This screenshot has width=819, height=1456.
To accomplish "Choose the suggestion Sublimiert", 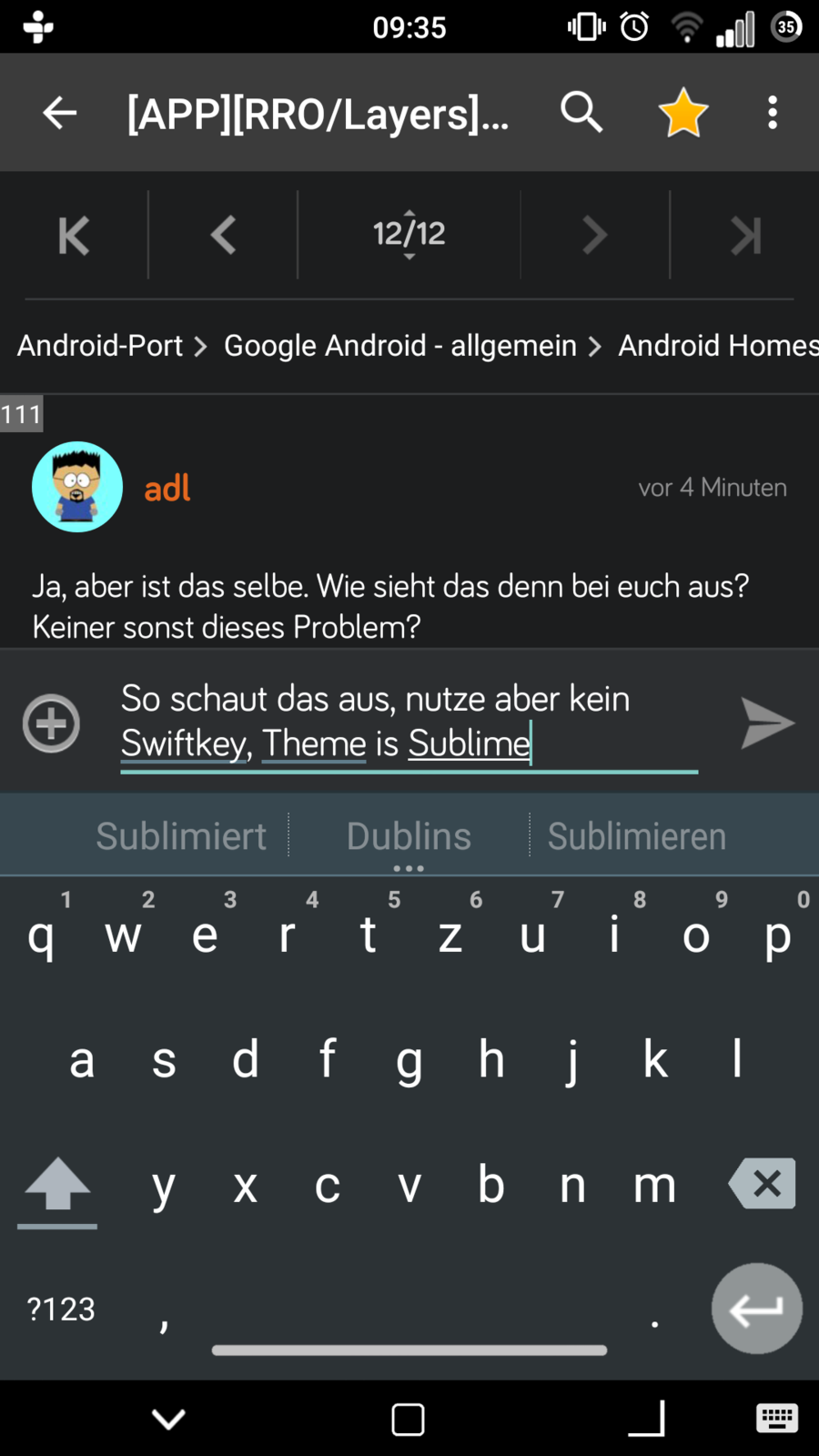I will click(x=181, y=836).
